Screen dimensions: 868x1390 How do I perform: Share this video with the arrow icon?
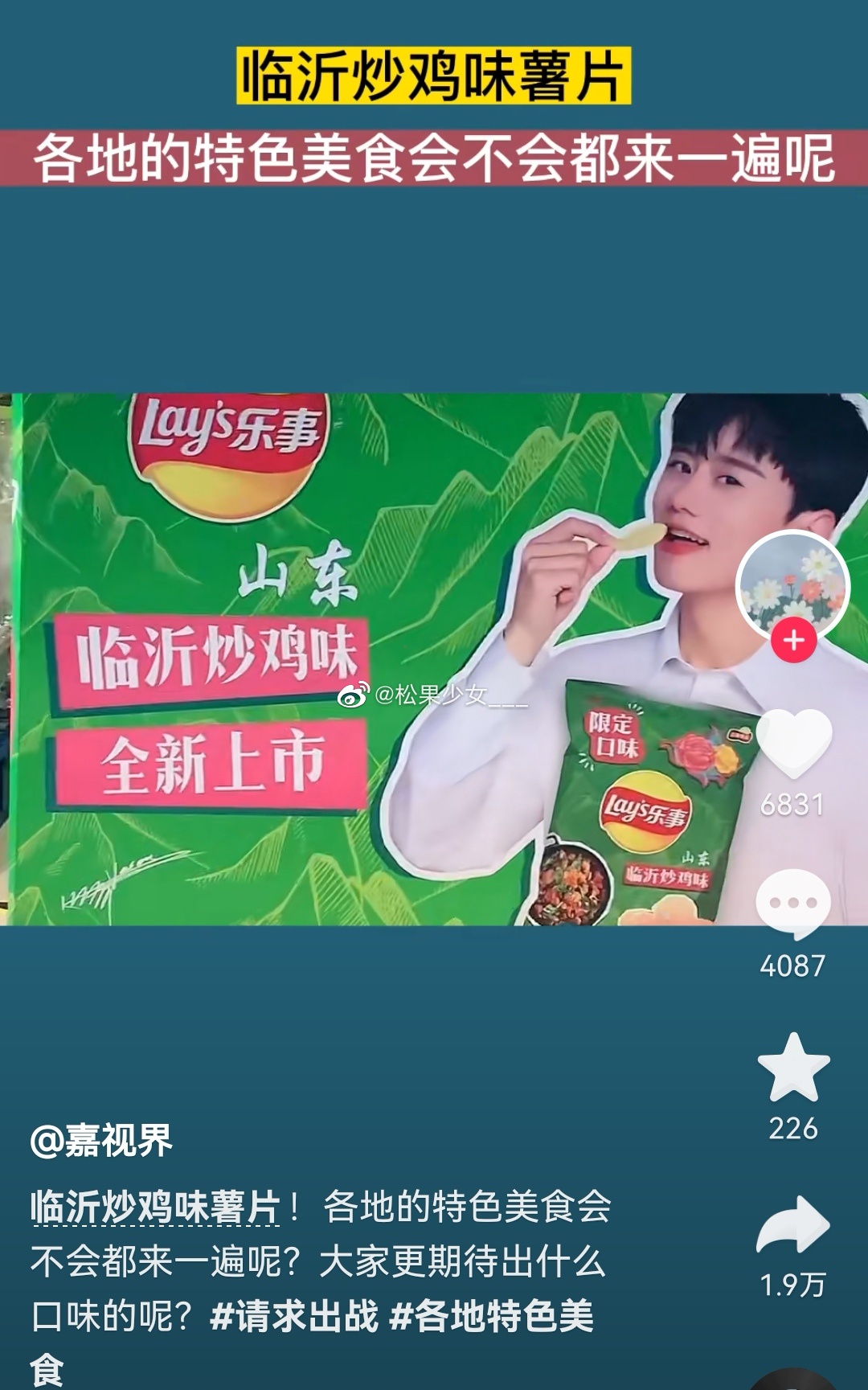pos(793,1224)
